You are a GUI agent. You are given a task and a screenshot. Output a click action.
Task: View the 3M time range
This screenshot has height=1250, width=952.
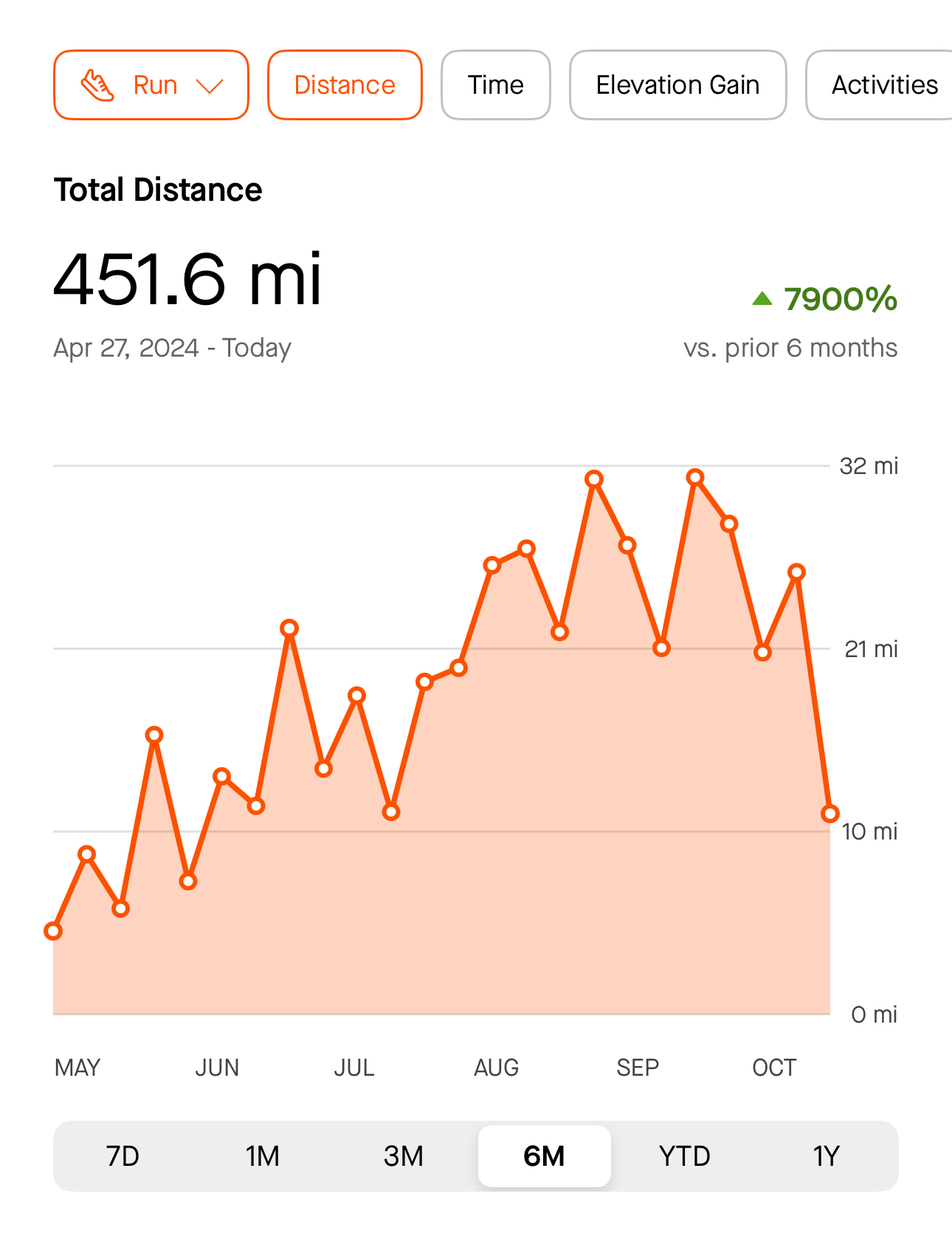[404, 1155]
